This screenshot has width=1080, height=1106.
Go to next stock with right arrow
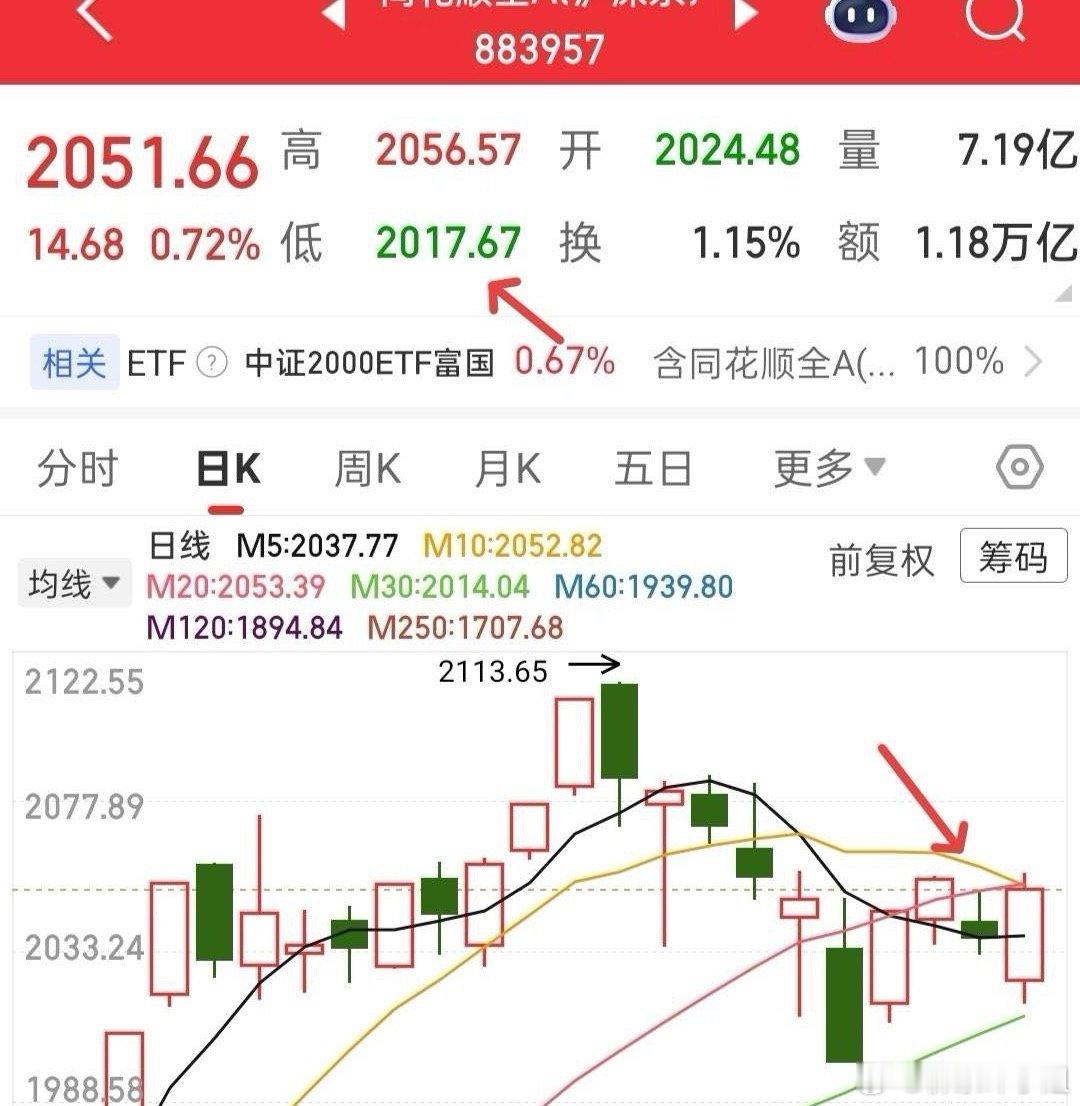745,15
